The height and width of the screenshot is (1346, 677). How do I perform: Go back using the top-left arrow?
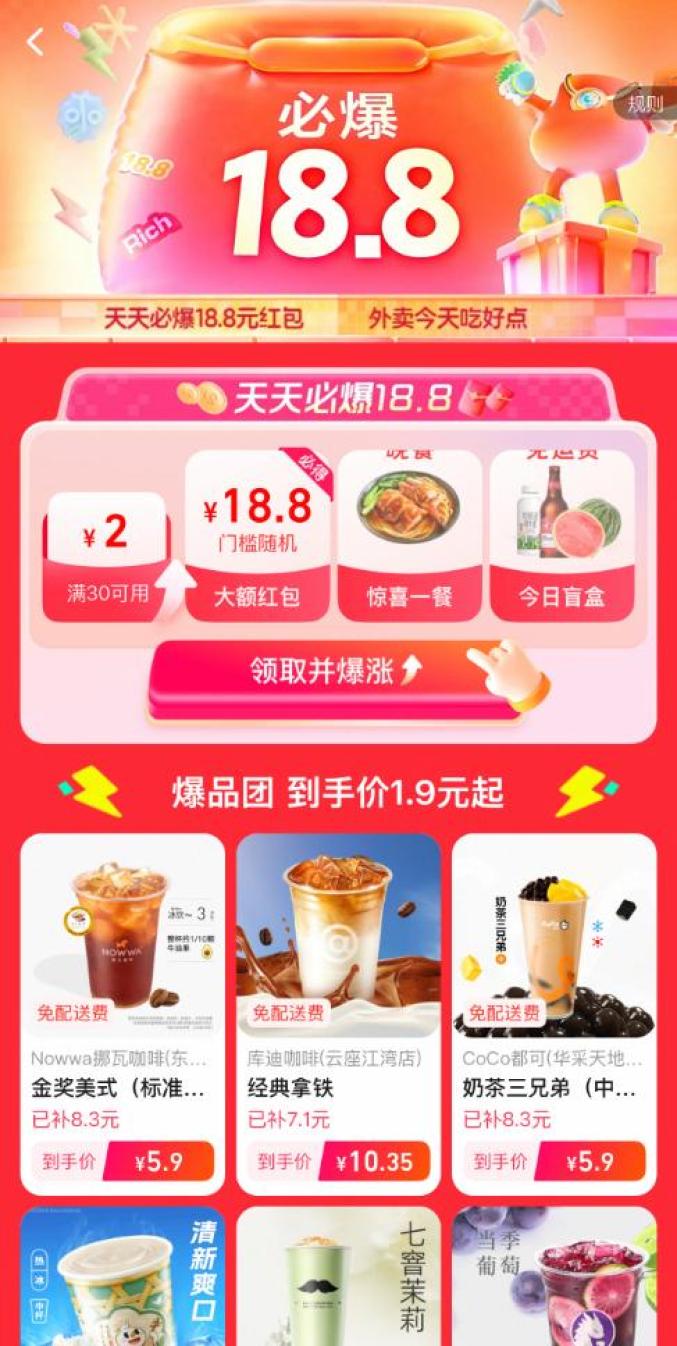[x=35, y=42]
